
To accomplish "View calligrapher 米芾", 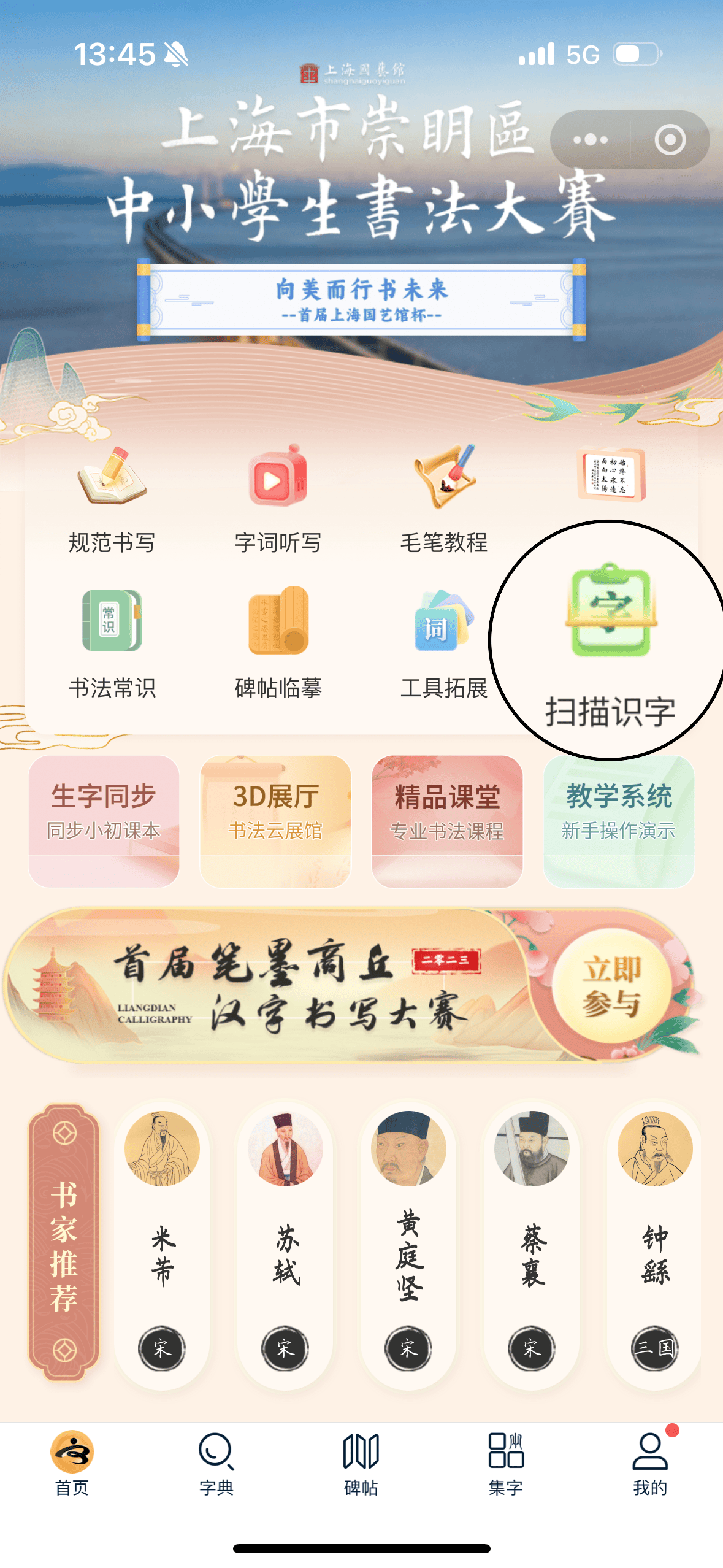I will [162, 1244].
